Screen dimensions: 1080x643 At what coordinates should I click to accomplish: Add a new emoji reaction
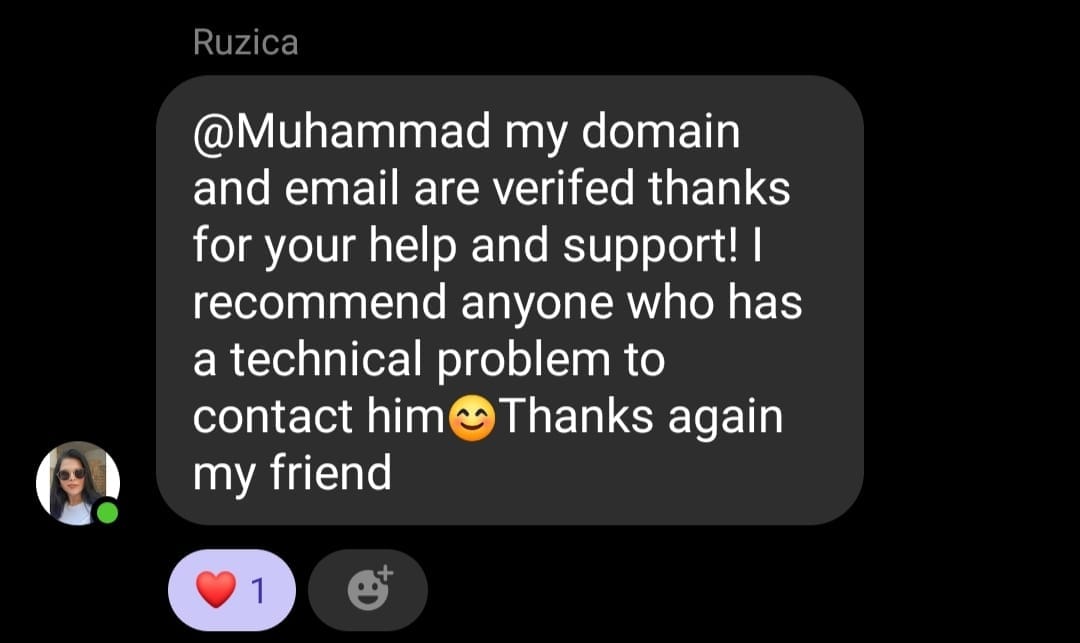368,590
